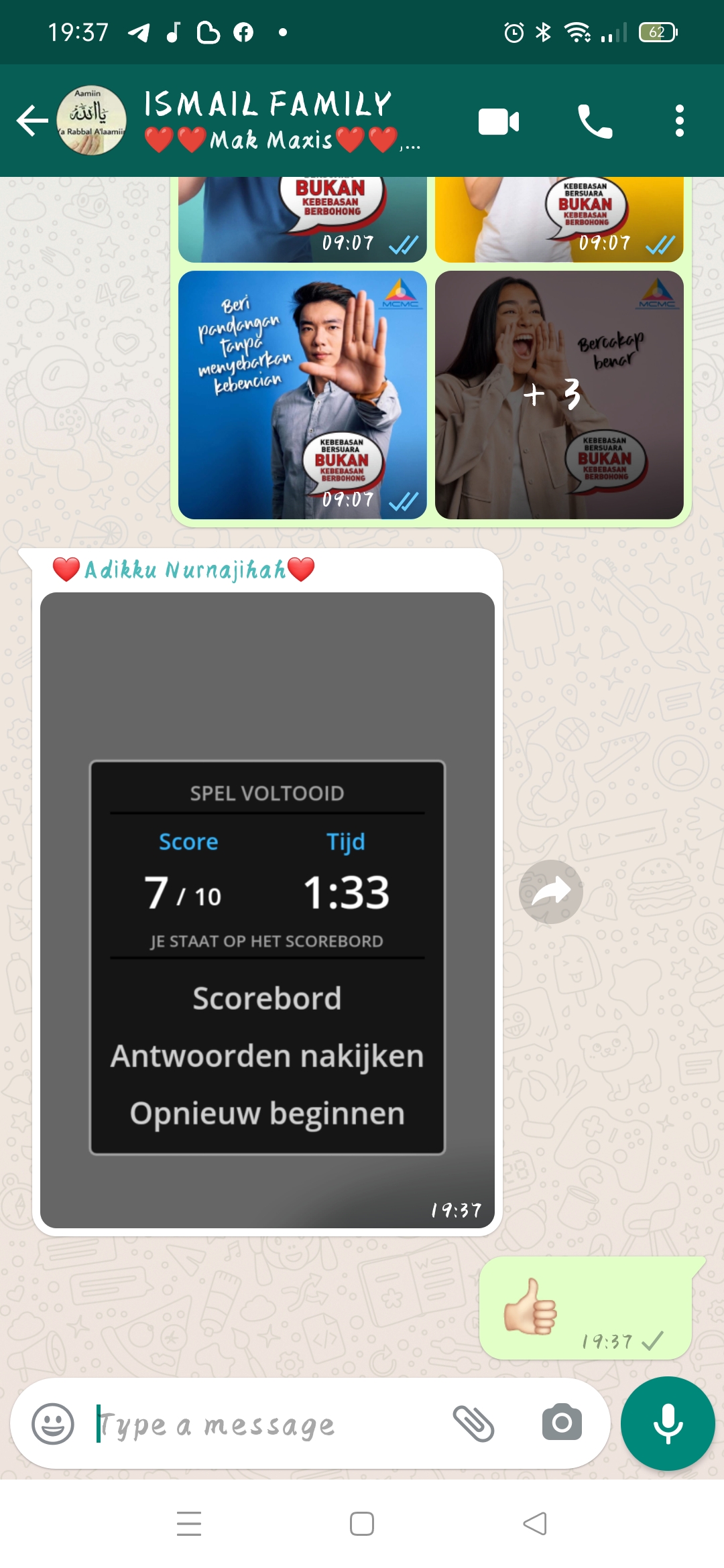Image resolution: width=724 pixels, height=1568 pixels.
Task: Start a group voice call
Action: tap(595, 122)
